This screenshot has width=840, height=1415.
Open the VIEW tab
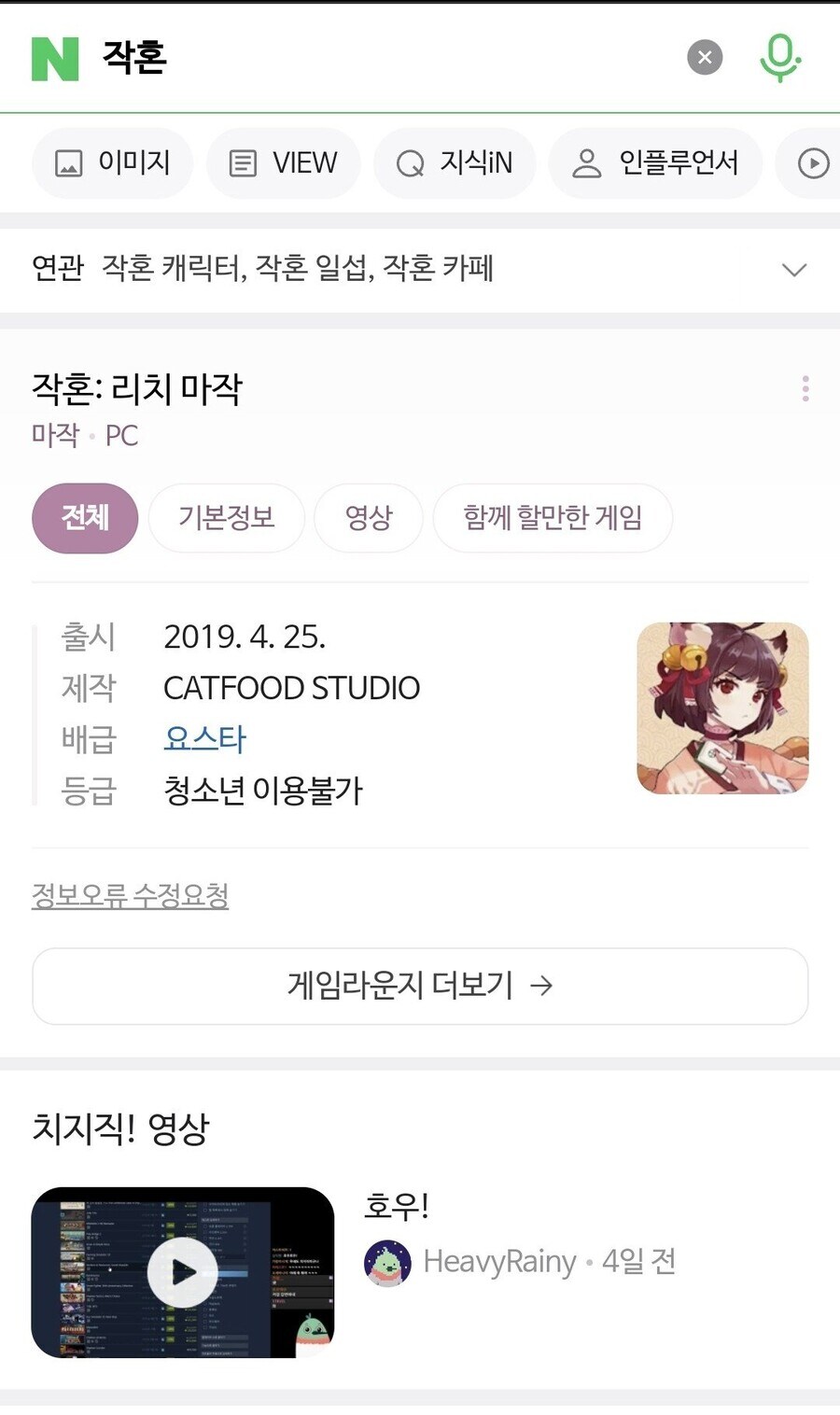click(283, 163)
